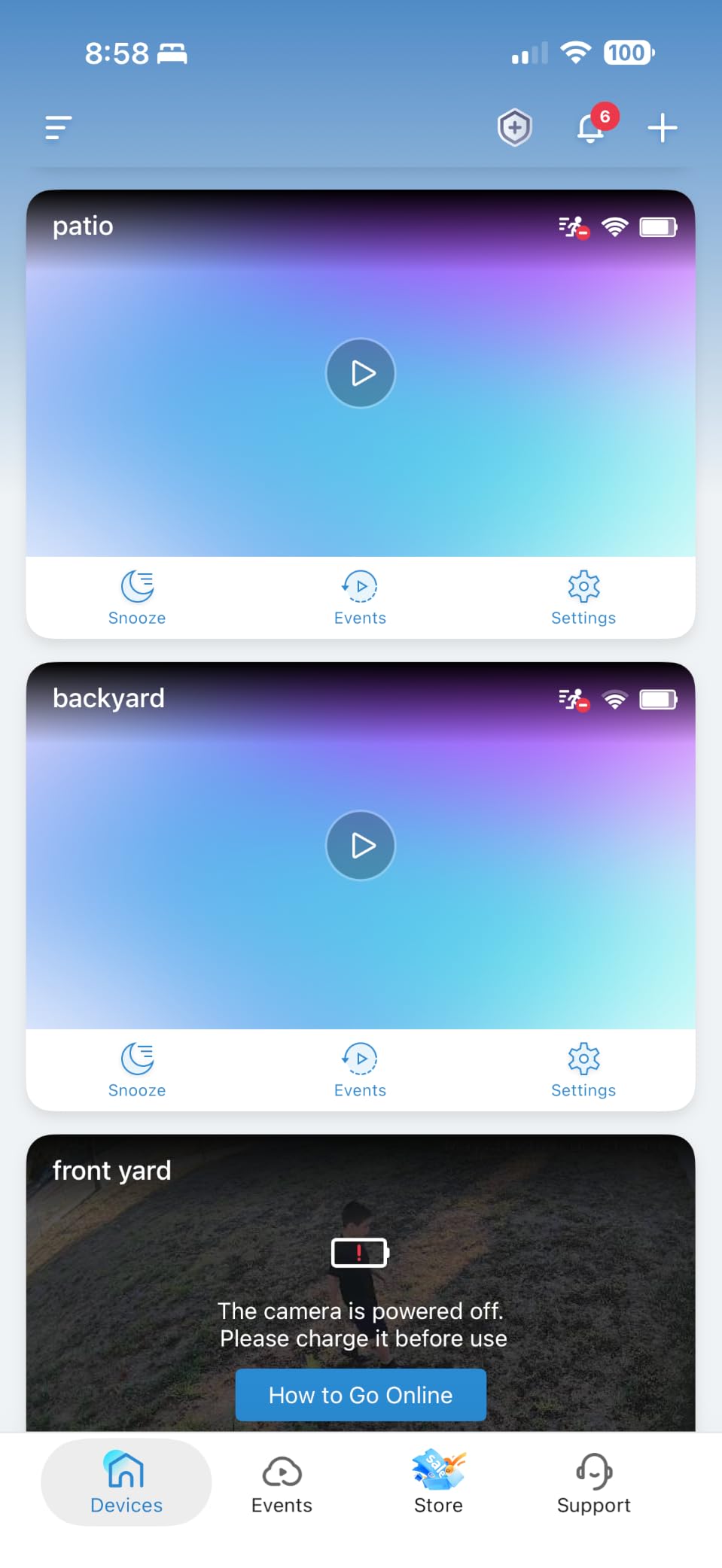
Task: Switch to the Events tab
Action: pyautogui.click(x=282, y=1484)
